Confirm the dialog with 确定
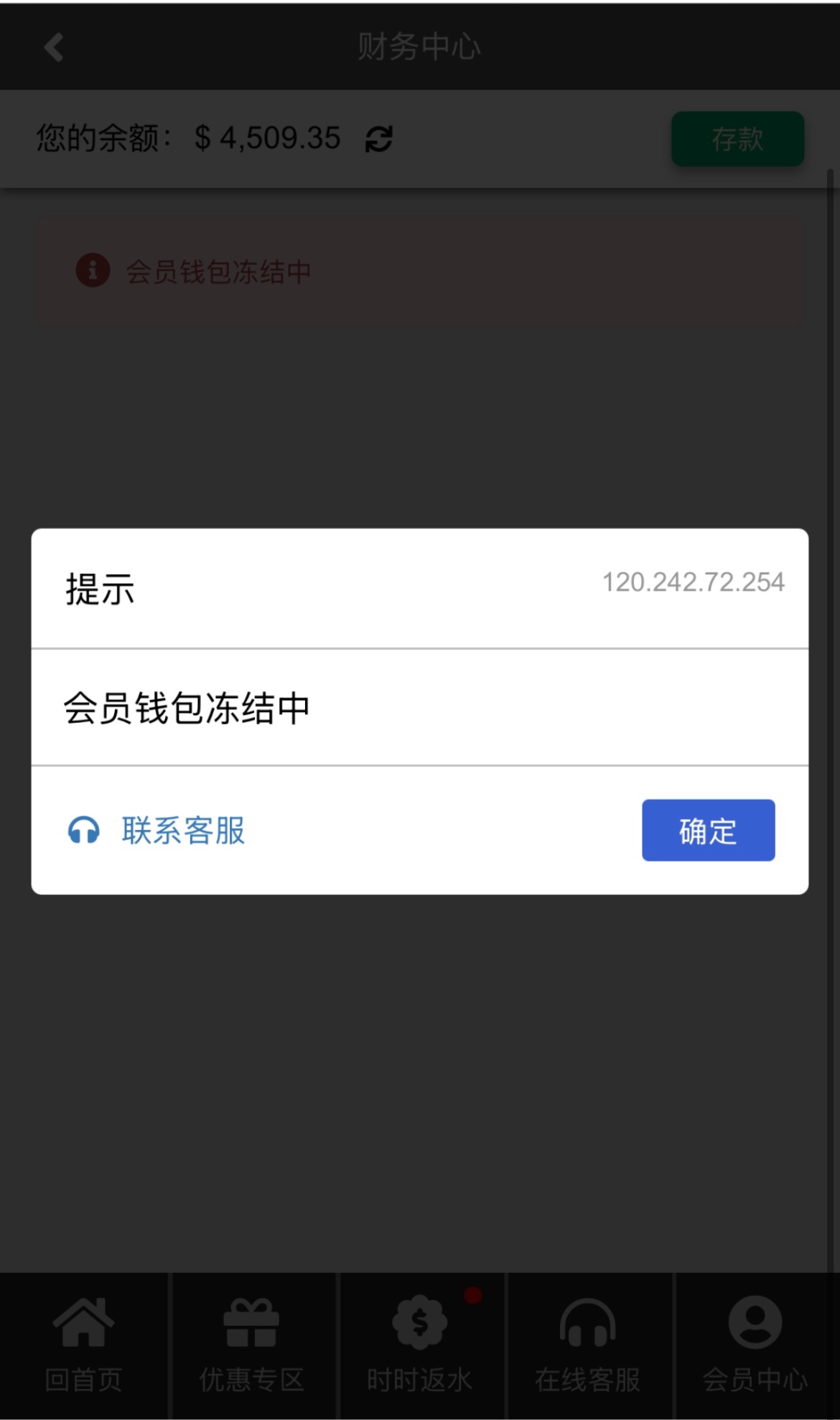The height and width of the screenshot is (1420, 840). 708,830
